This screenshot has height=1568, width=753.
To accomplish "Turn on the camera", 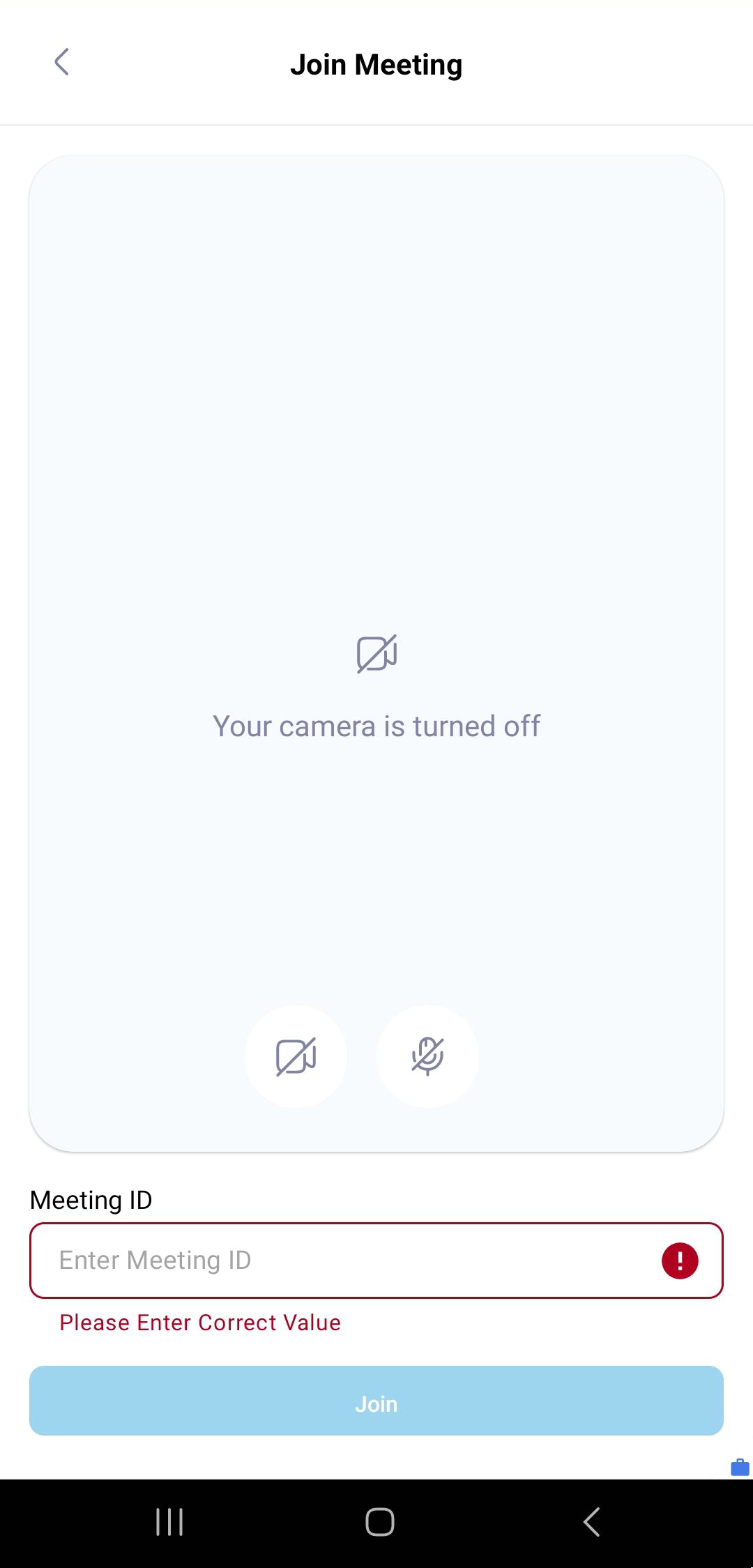I will (296, 1056).
